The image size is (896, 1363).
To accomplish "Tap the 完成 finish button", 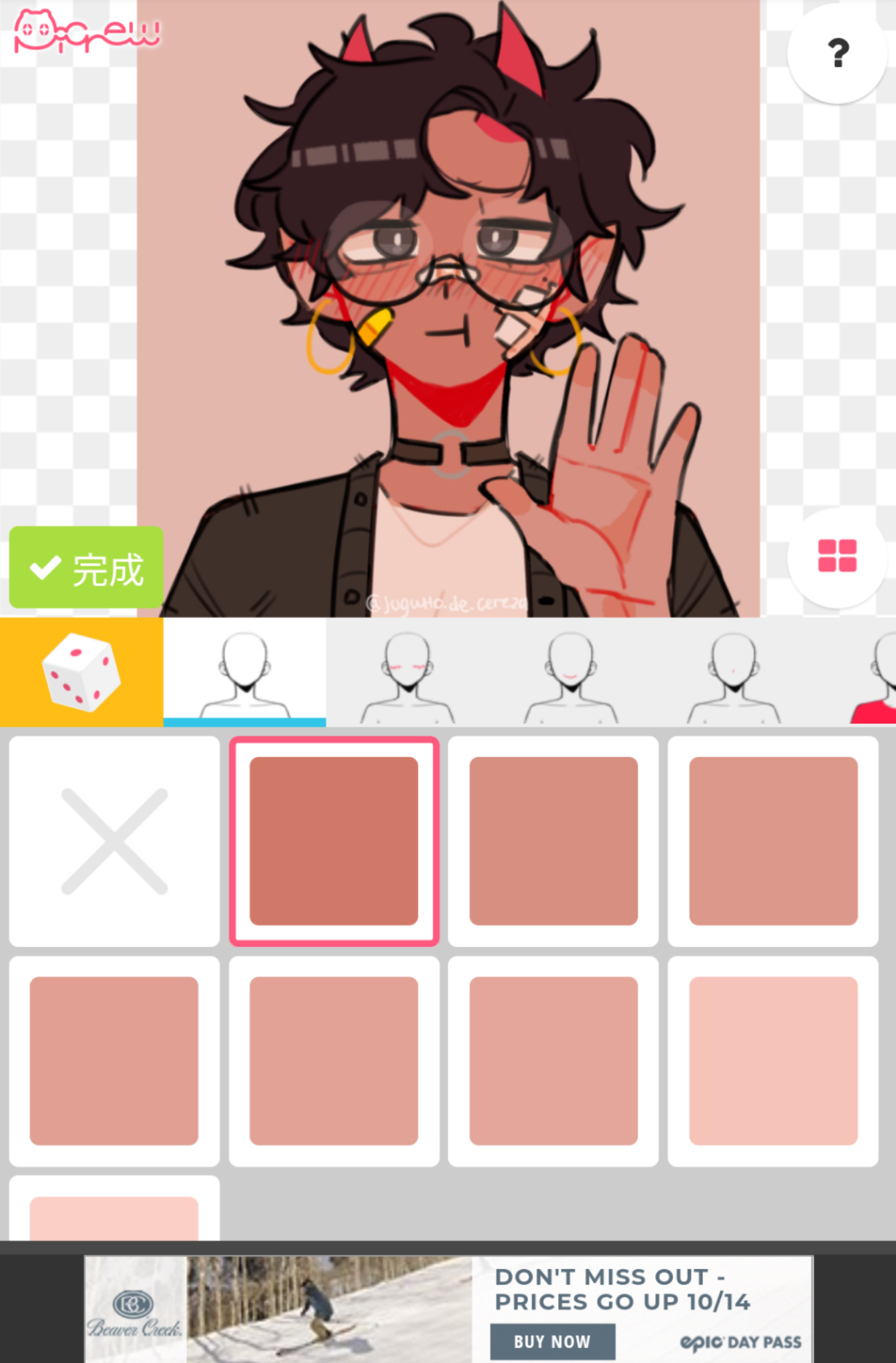I will point(86,568).
